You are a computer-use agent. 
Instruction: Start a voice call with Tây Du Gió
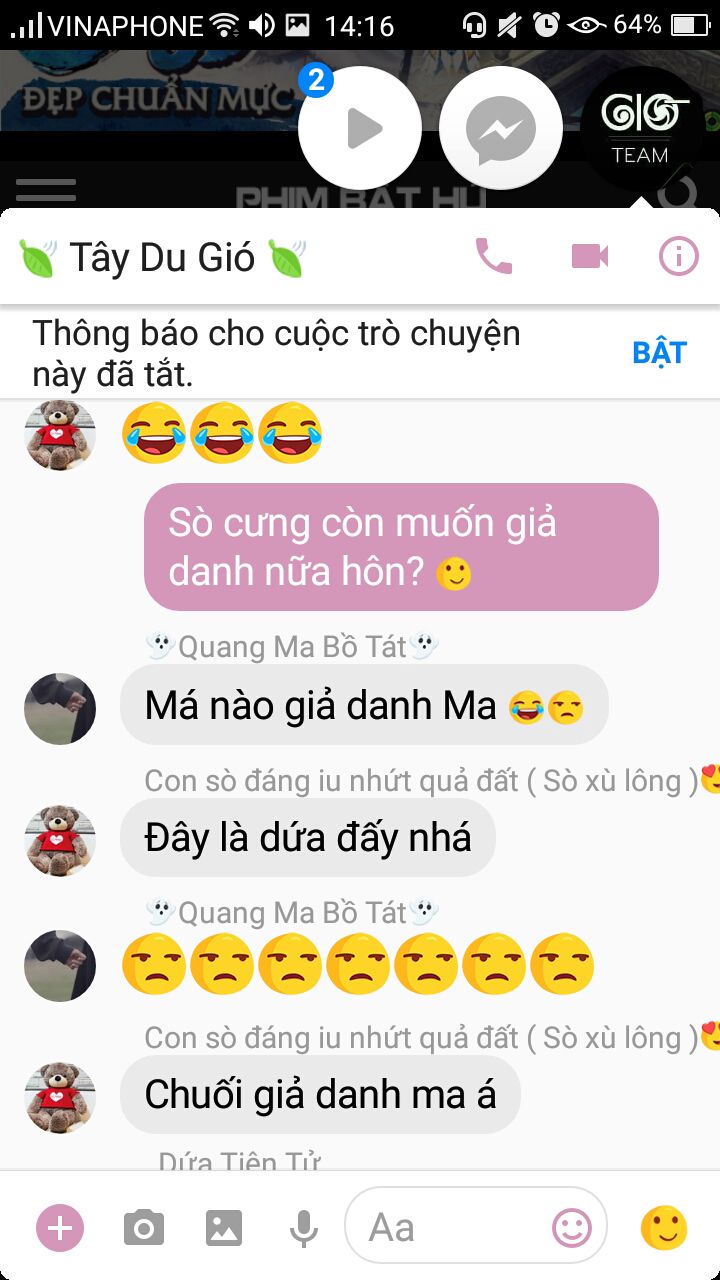[493, 257]
